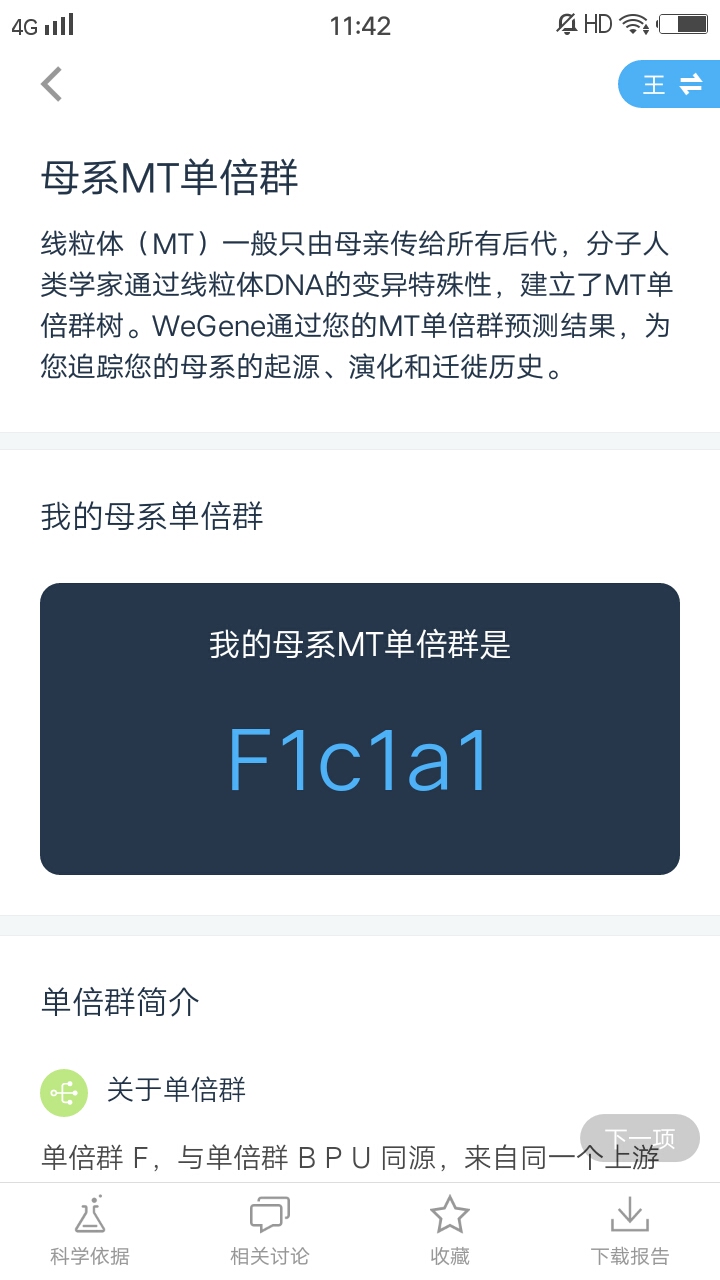Tap the 下一项 floating button
This screenshot has height=1280, width=720.
tap(640, 1138)
